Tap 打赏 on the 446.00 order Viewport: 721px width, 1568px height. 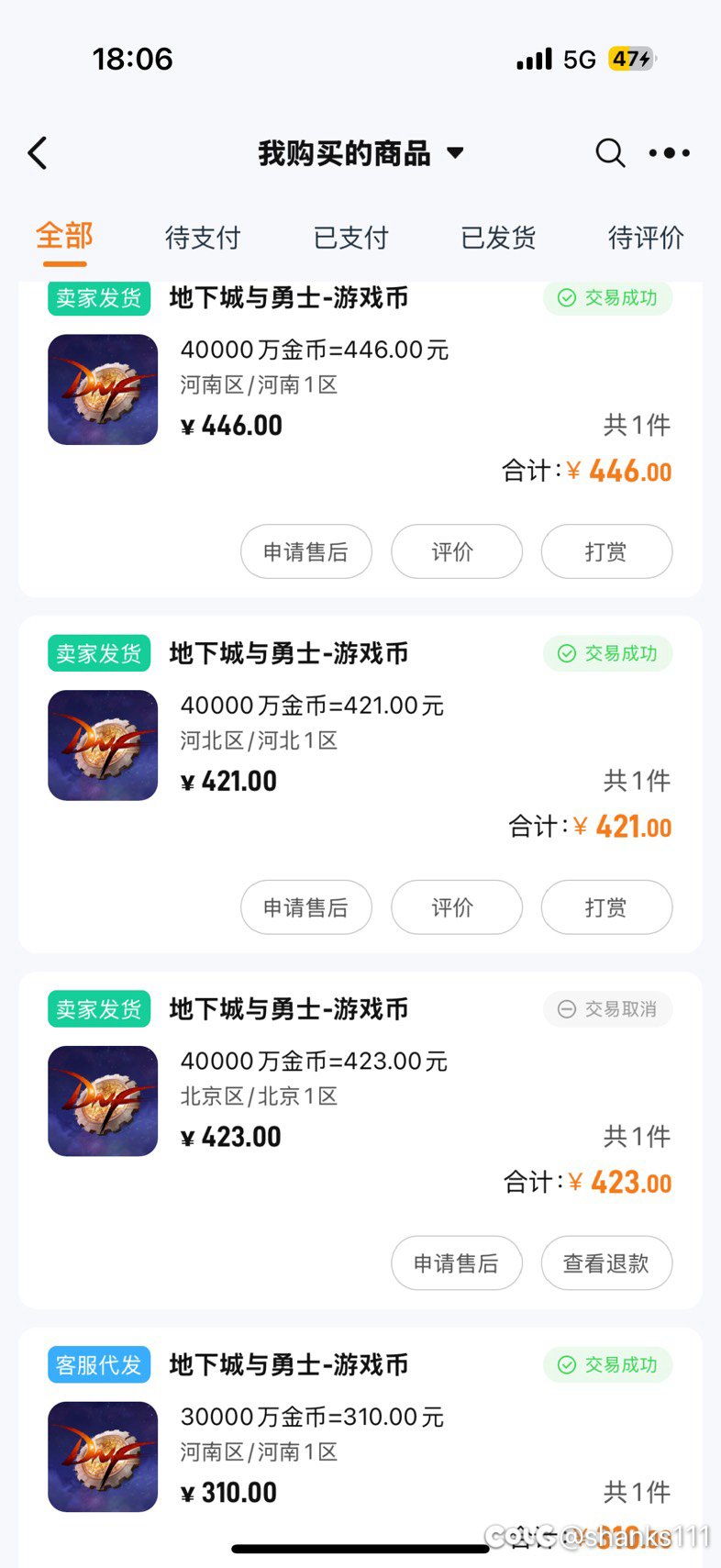pyautogui.click(x=606, y=551)
